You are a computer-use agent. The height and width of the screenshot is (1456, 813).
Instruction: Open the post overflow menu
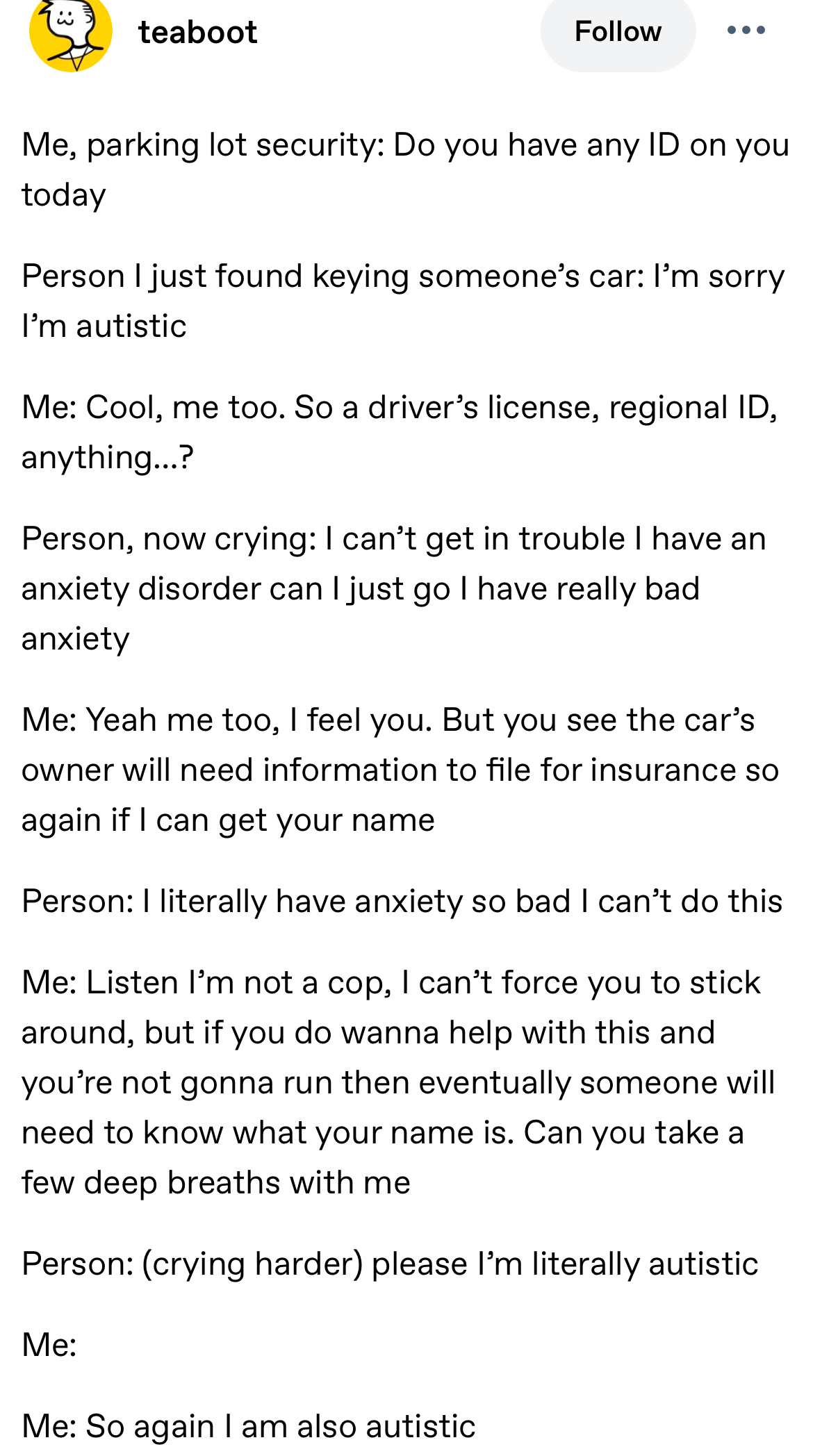click(x=746, y=31)
